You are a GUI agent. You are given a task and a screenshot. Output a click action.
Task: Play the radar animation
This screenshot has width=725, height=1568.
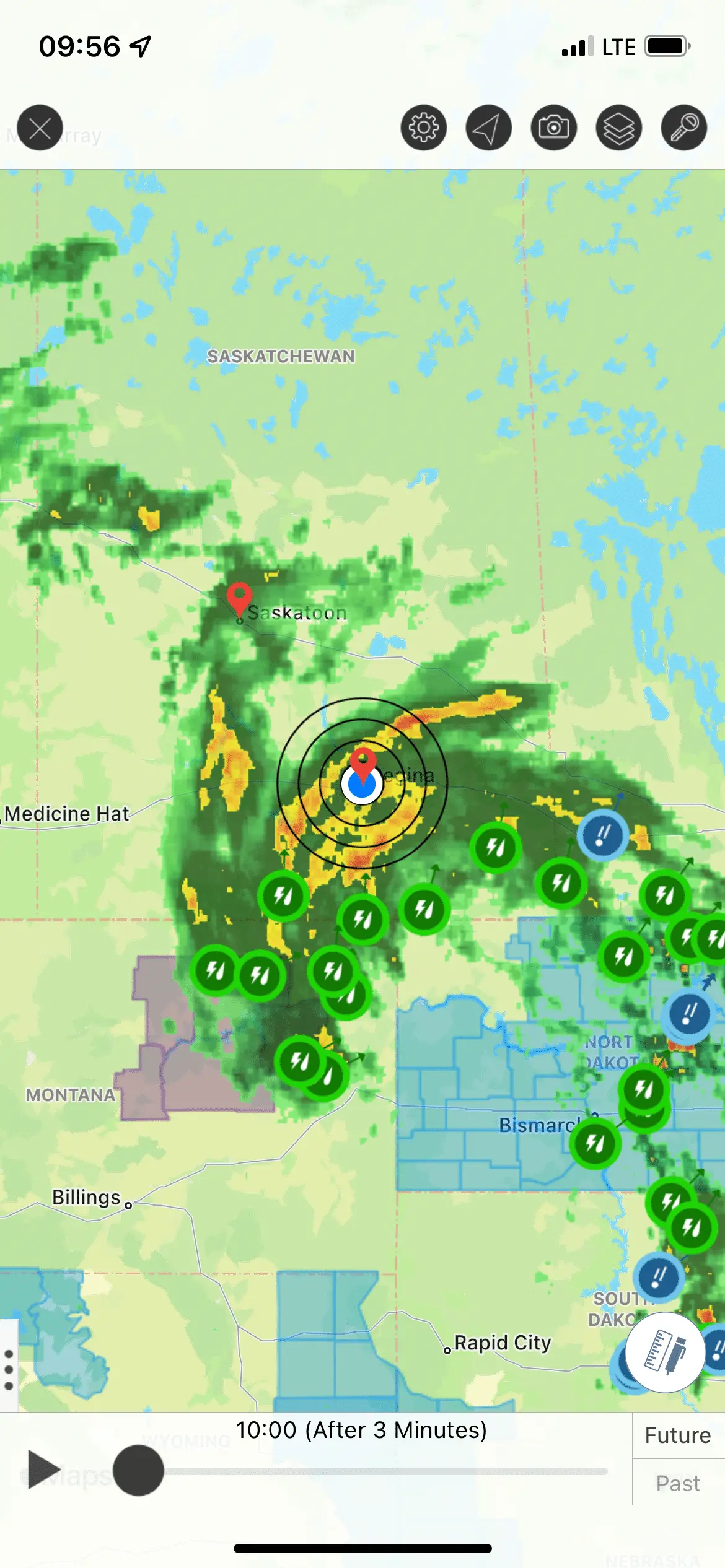click(43, 1470)
